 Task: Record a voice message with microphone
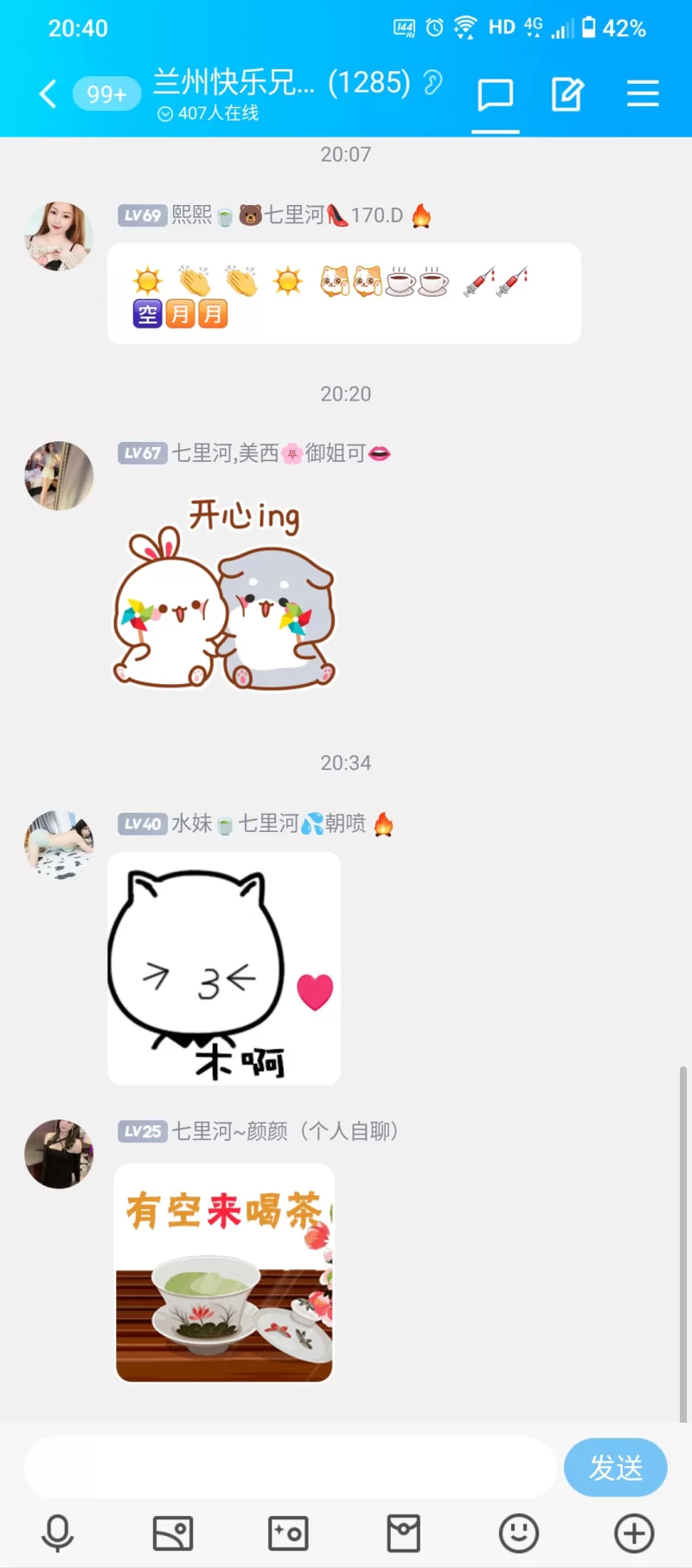pos(58,1533)
